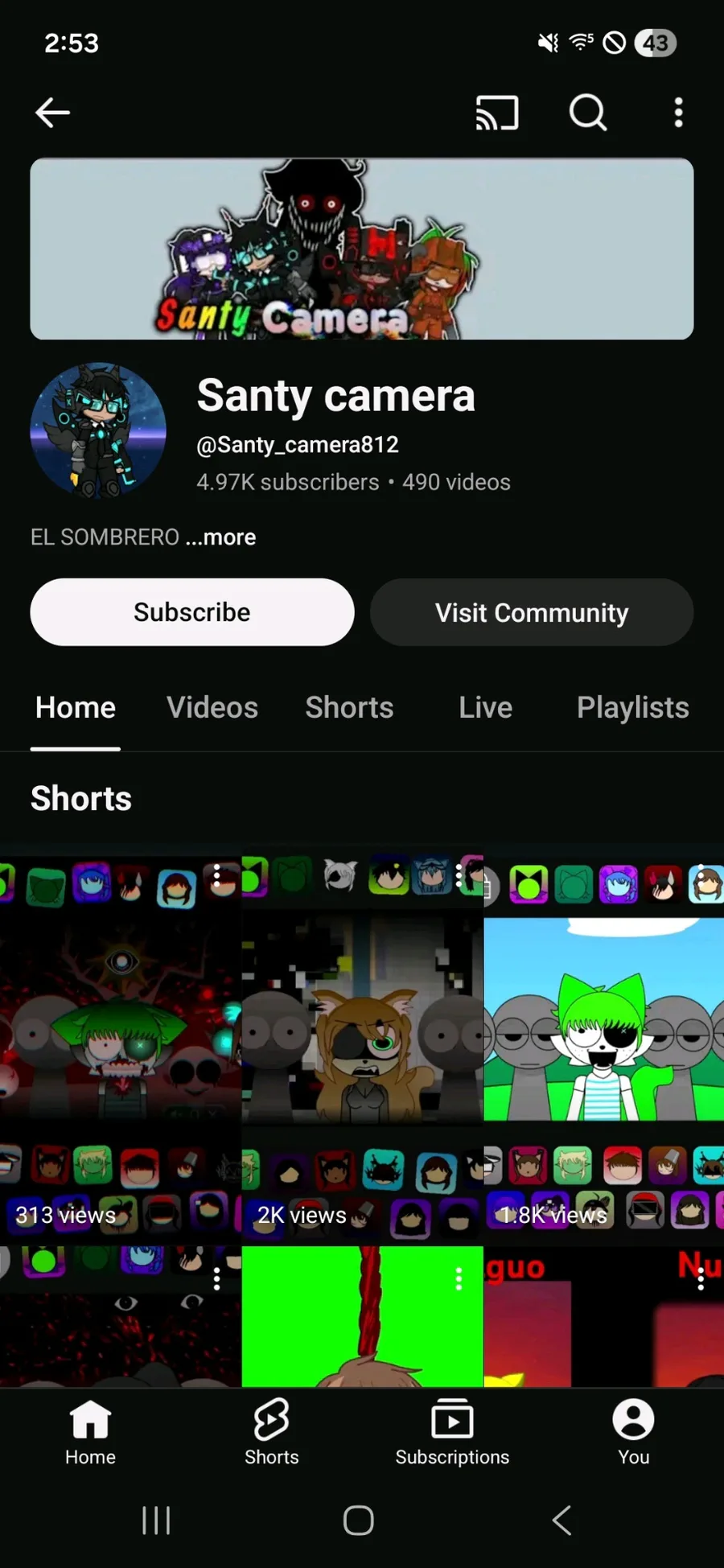
Task: Go back using the top arrow
Action: click(x=53, y=113)
